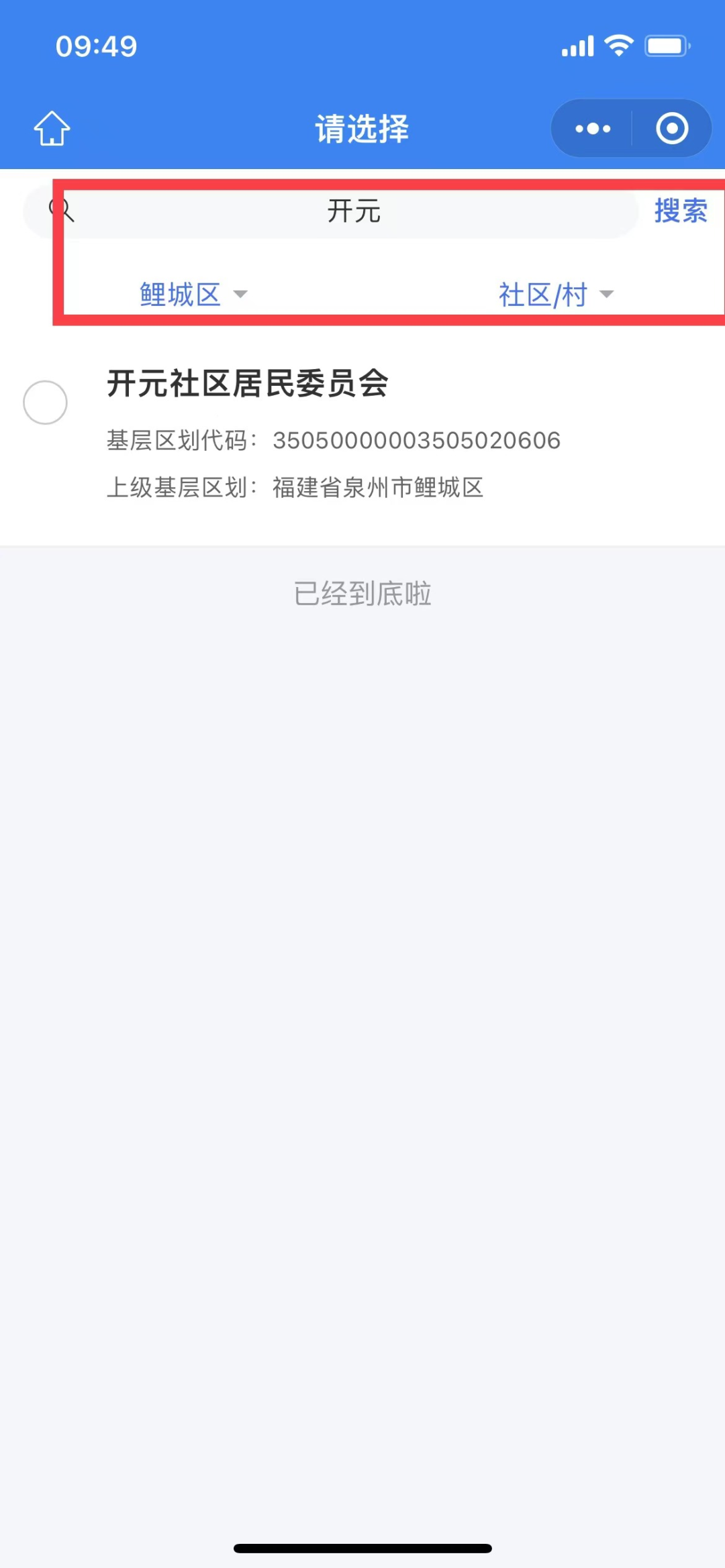The image size is (725, 1568).
Task: Tap the 请选择 title bar
Action: [362, 128]
